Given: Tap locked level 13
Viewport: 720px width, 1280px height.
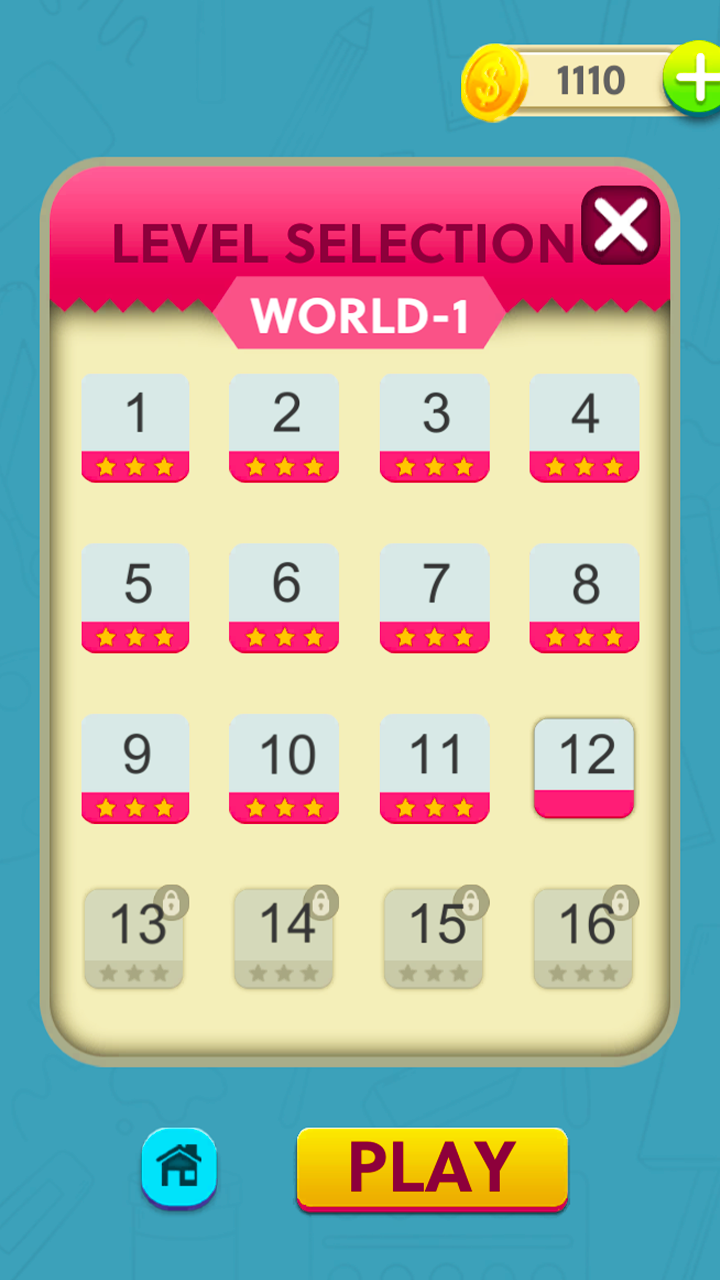Looking at the screenshot, I should (135, 938).
